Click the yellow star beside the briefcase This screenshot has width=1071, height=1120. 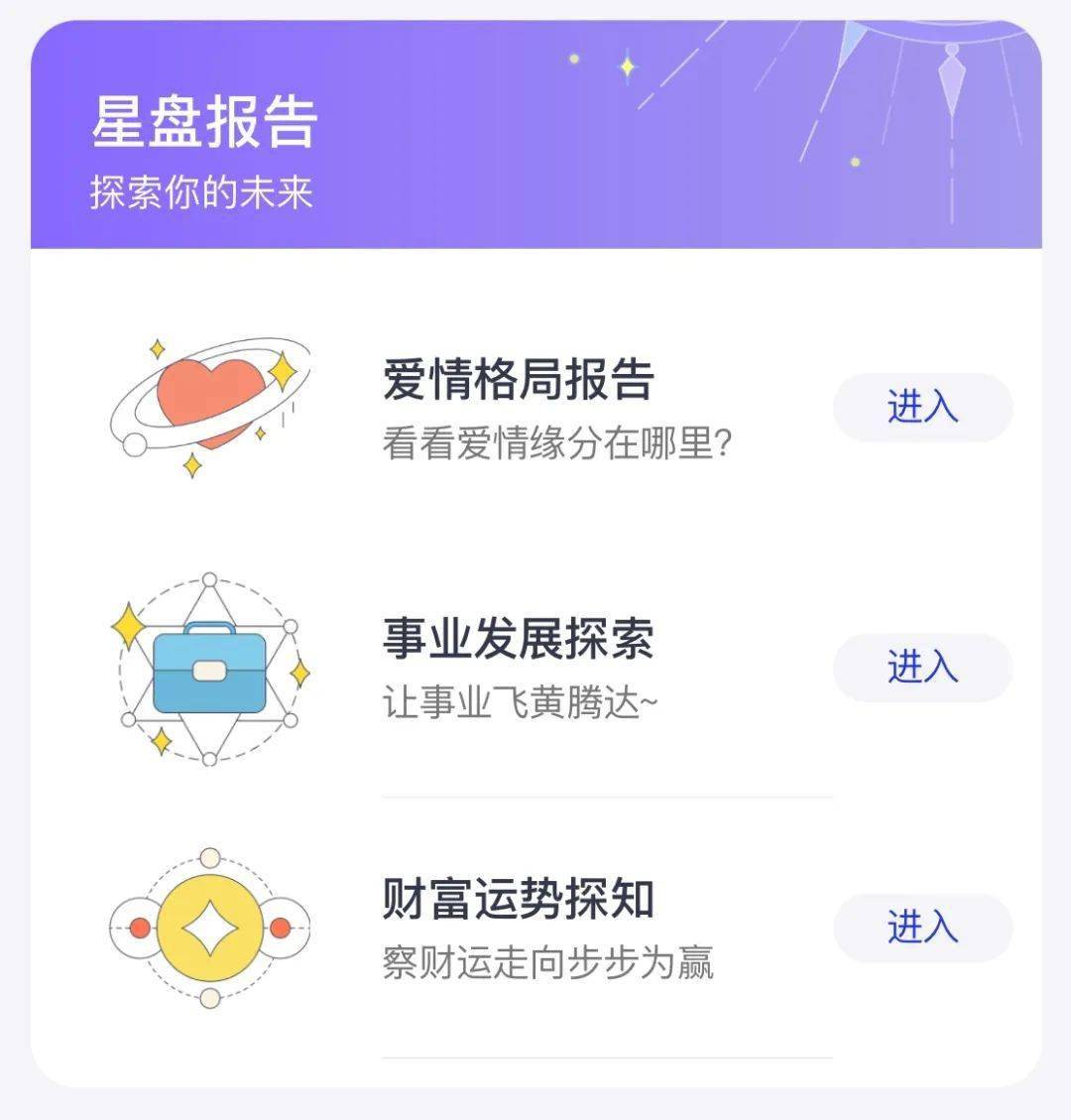click(127, 625)
